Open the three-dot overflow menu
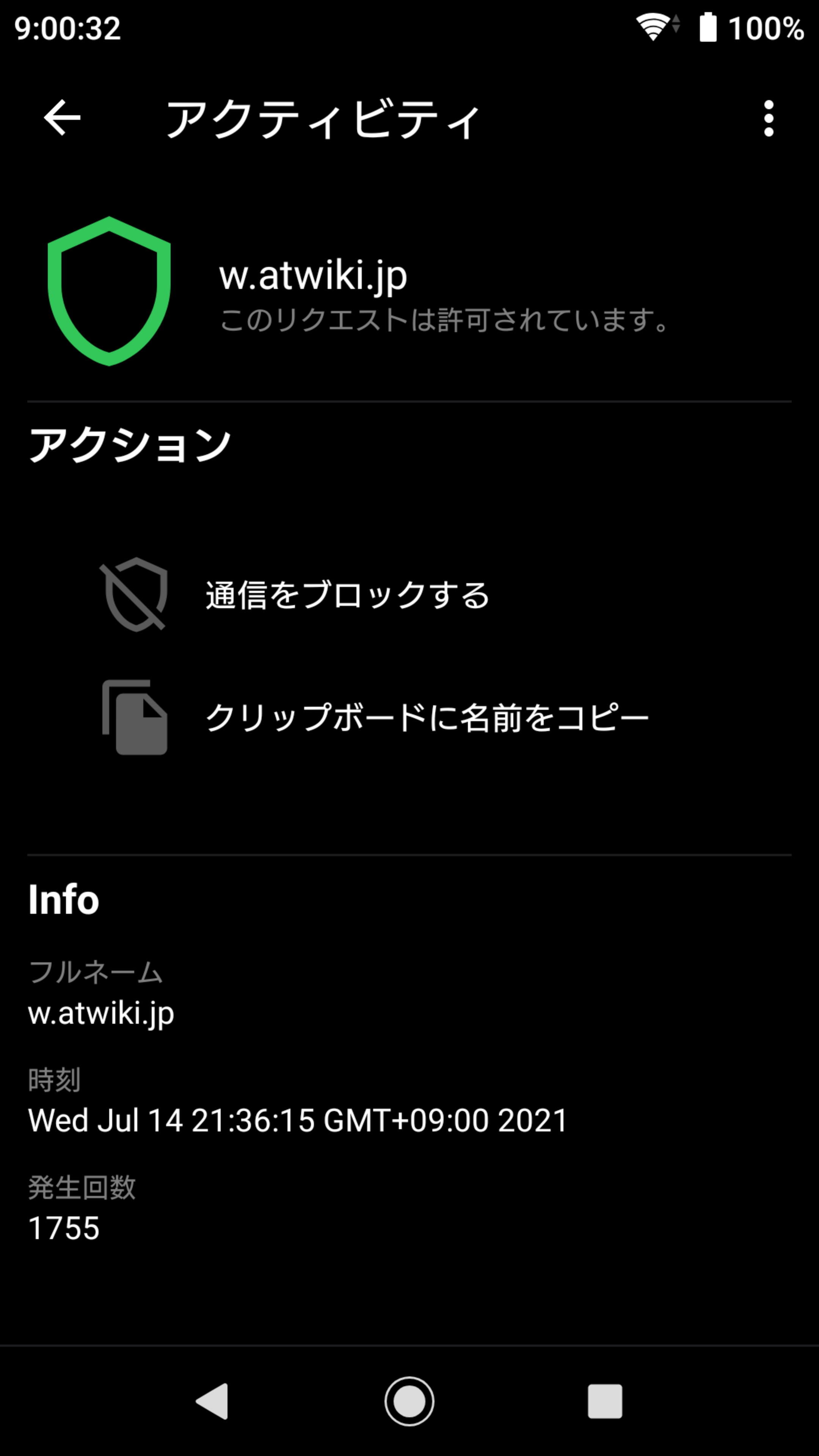The image size is (819, 1456). coord(768,119)
